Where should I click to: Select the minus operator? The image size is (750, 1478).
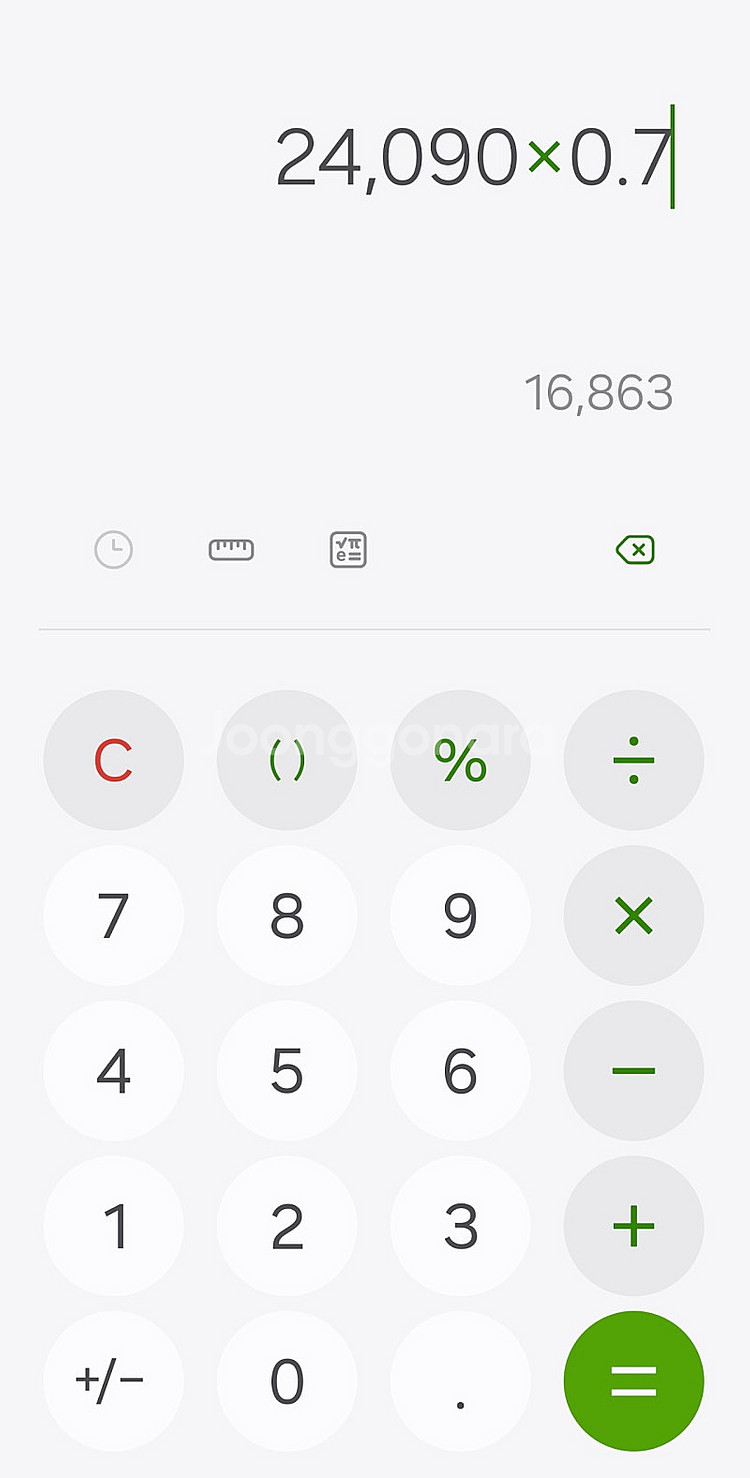[634, 1071]
